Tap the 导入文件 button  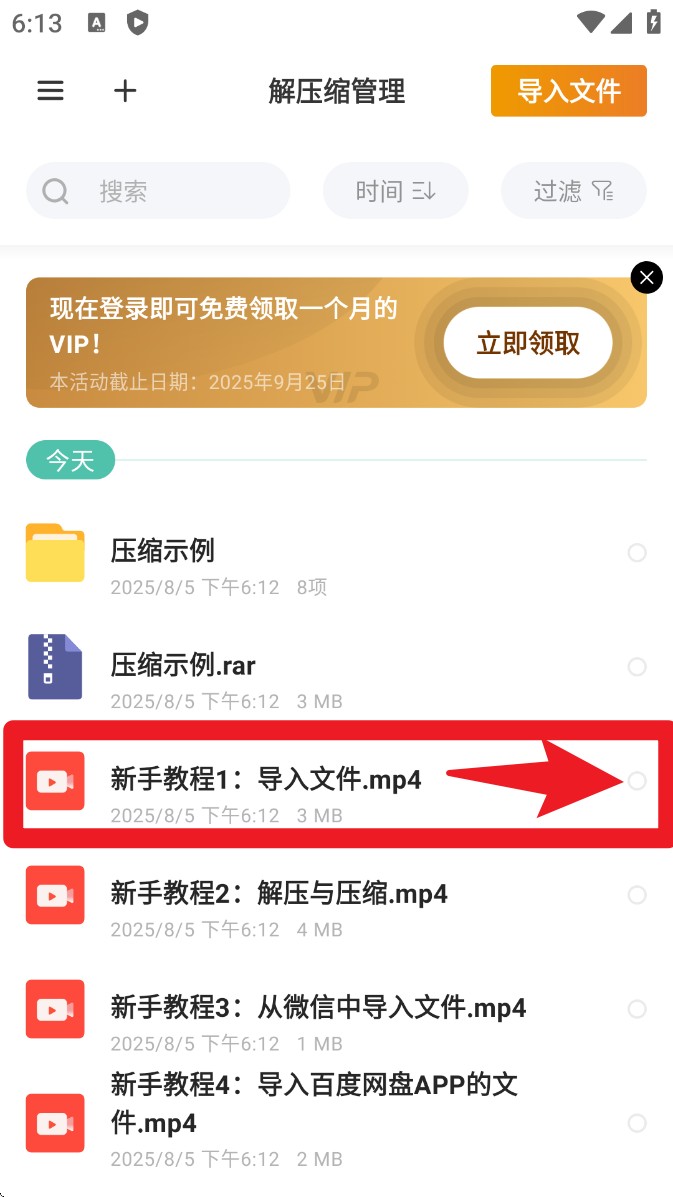click(568, 91)
